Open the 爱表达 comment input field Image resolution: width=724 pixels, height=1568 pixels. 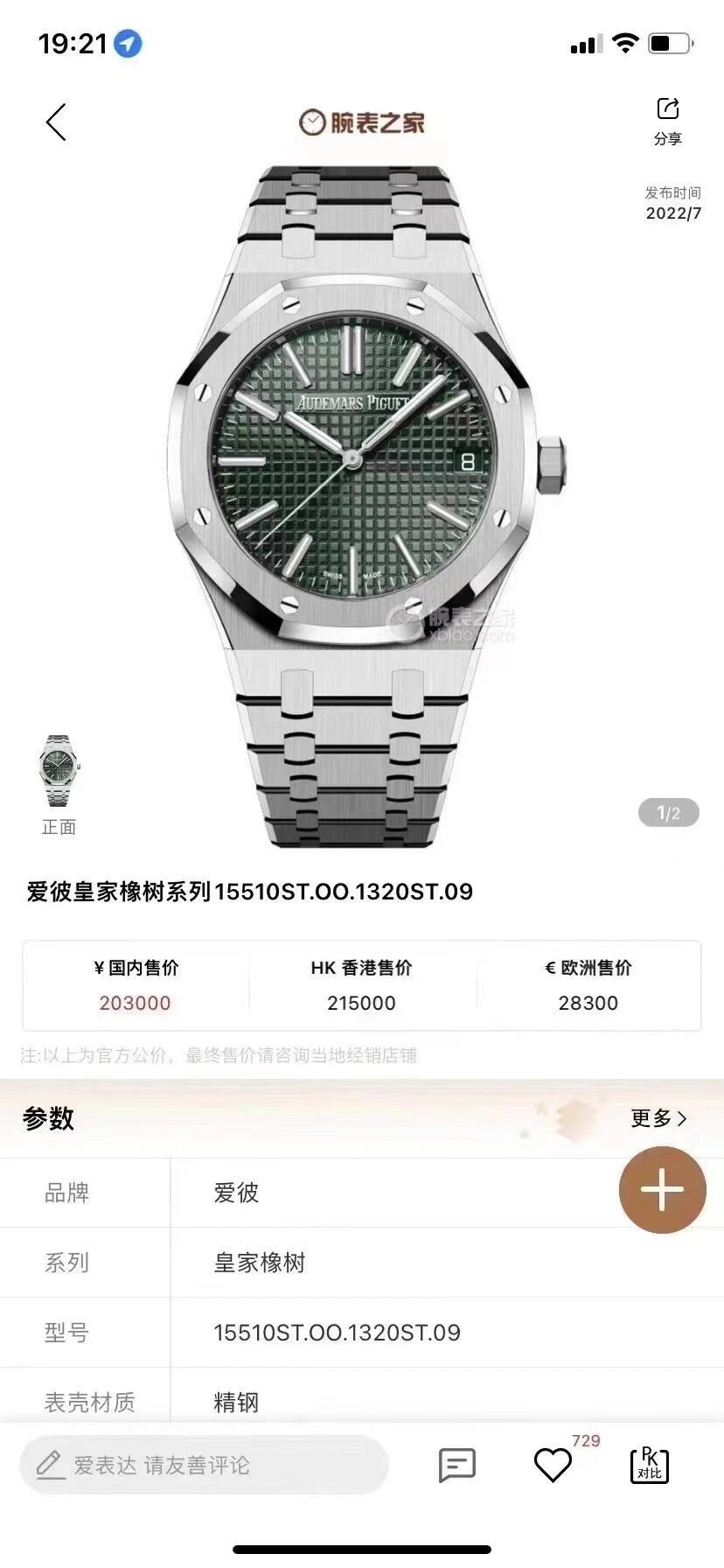click(204, 1465)
